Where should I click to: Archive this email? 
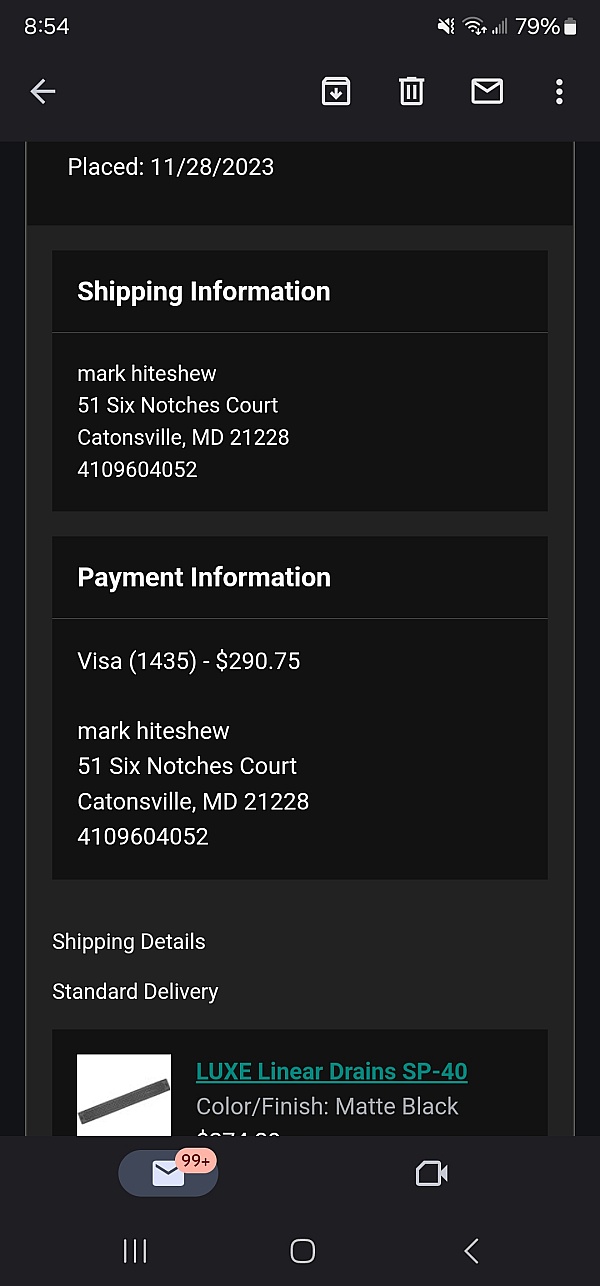[x=336, y=92]
